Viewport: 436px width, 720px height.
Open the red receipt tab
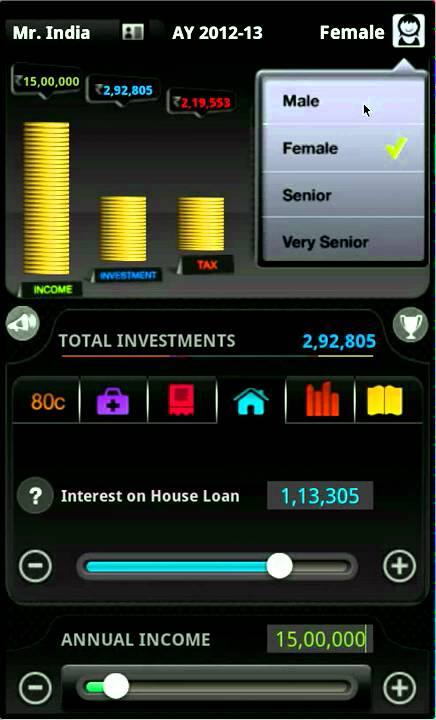pos(182,400)
